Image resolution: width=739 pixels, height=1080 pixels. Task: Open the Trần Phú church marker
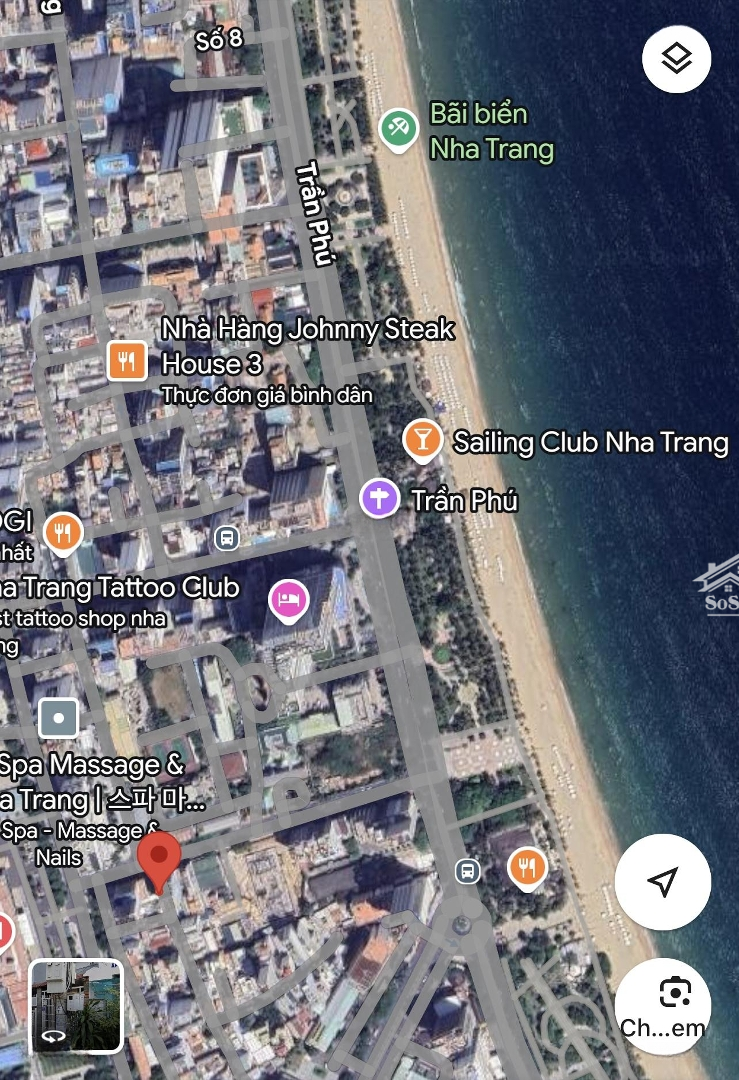379,498
